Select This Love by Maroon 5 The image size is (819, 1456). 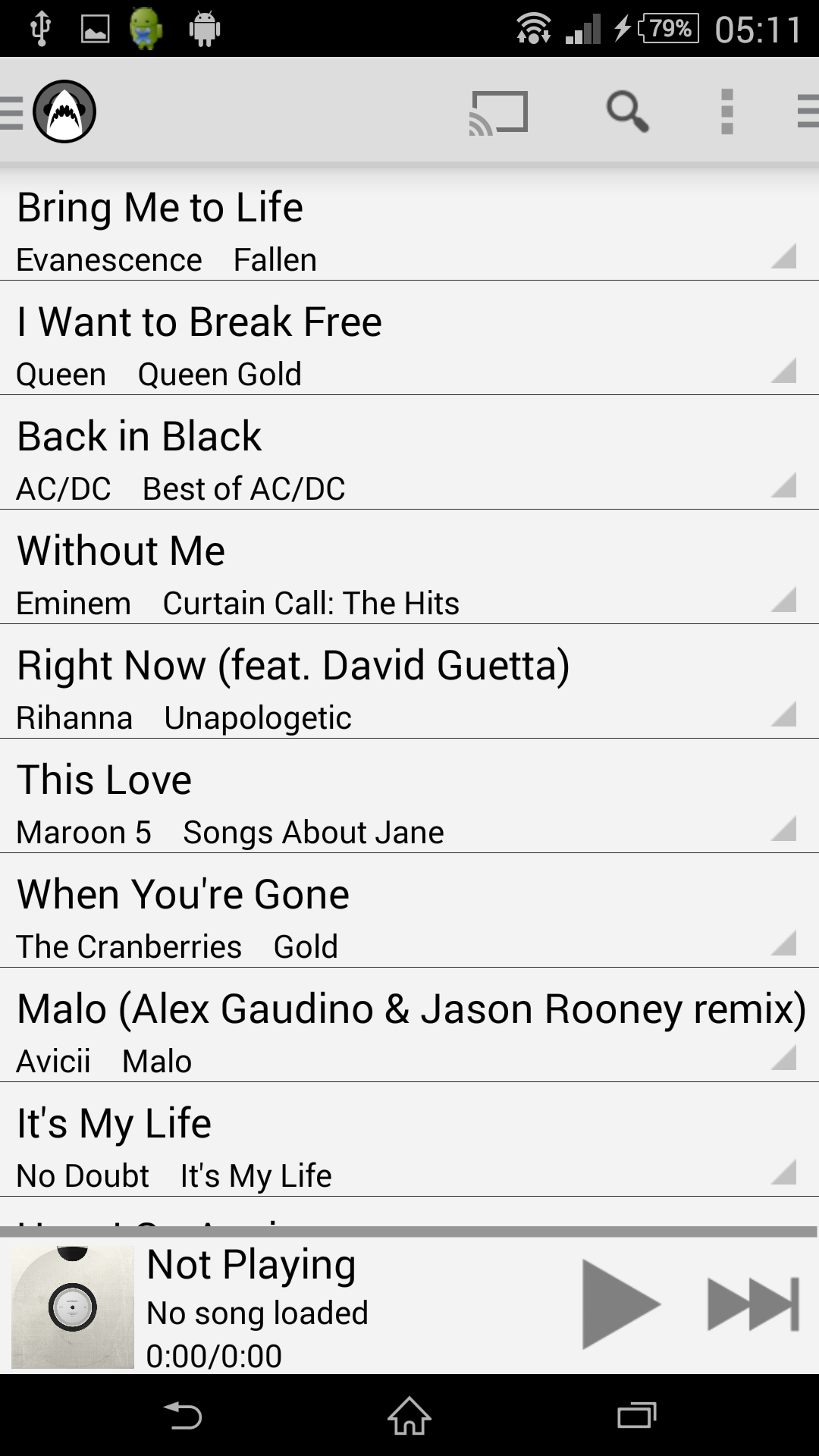click(409, 796)
